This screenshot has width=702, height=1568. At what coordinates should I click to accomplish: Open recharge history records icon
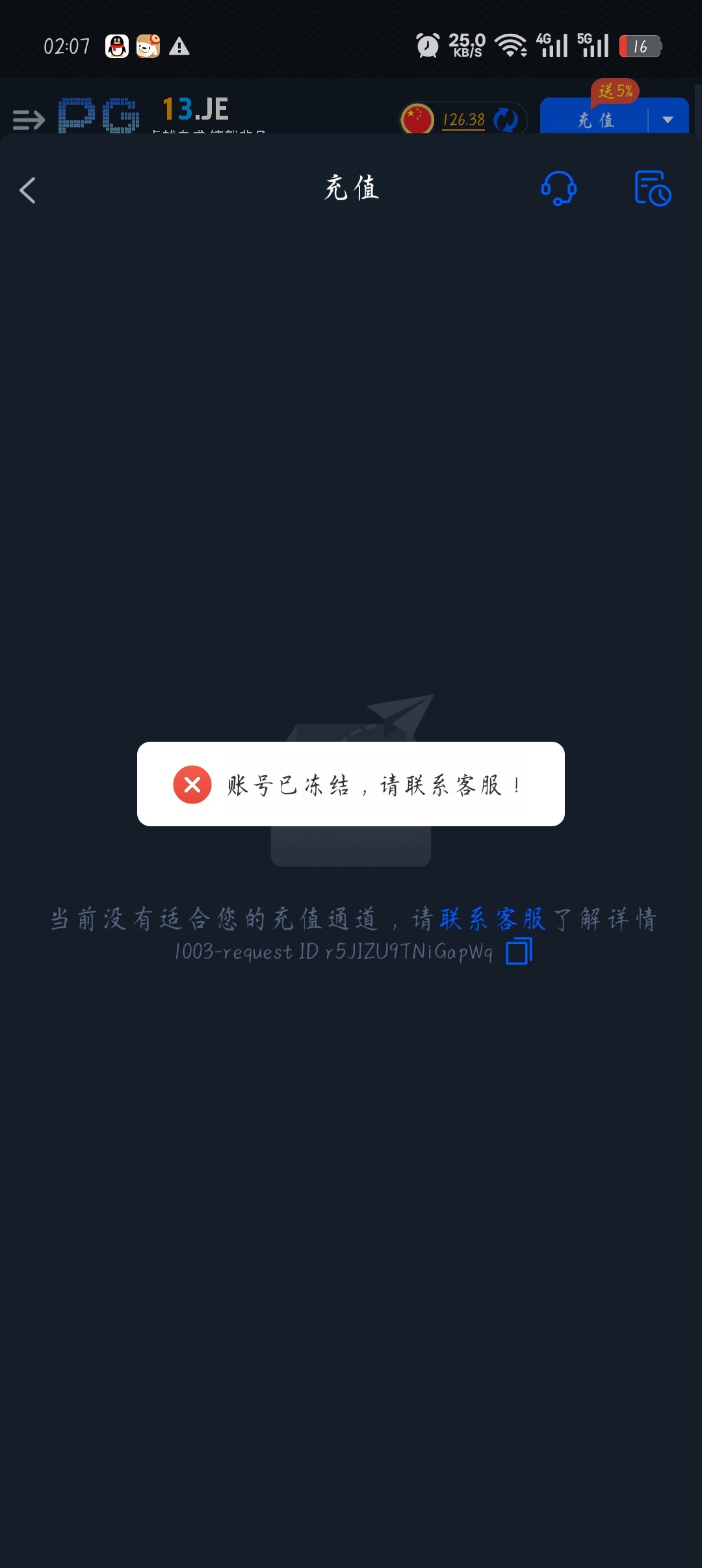652,189
